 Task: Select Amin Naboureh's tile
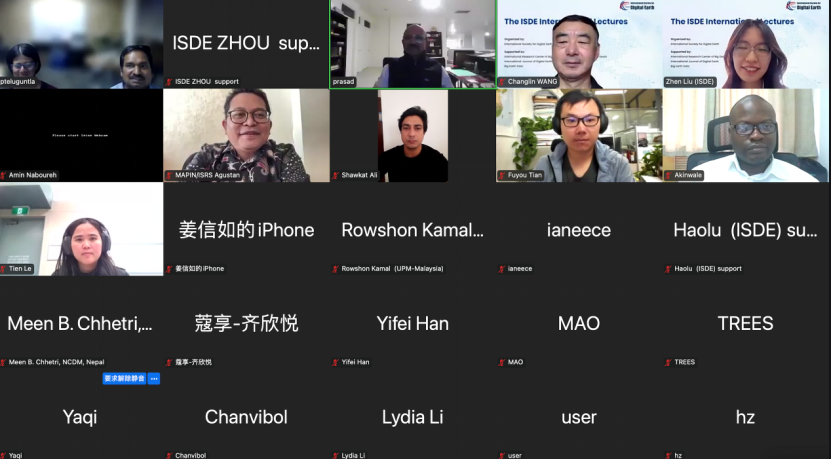pyautogui.click(x=81, y=135)
